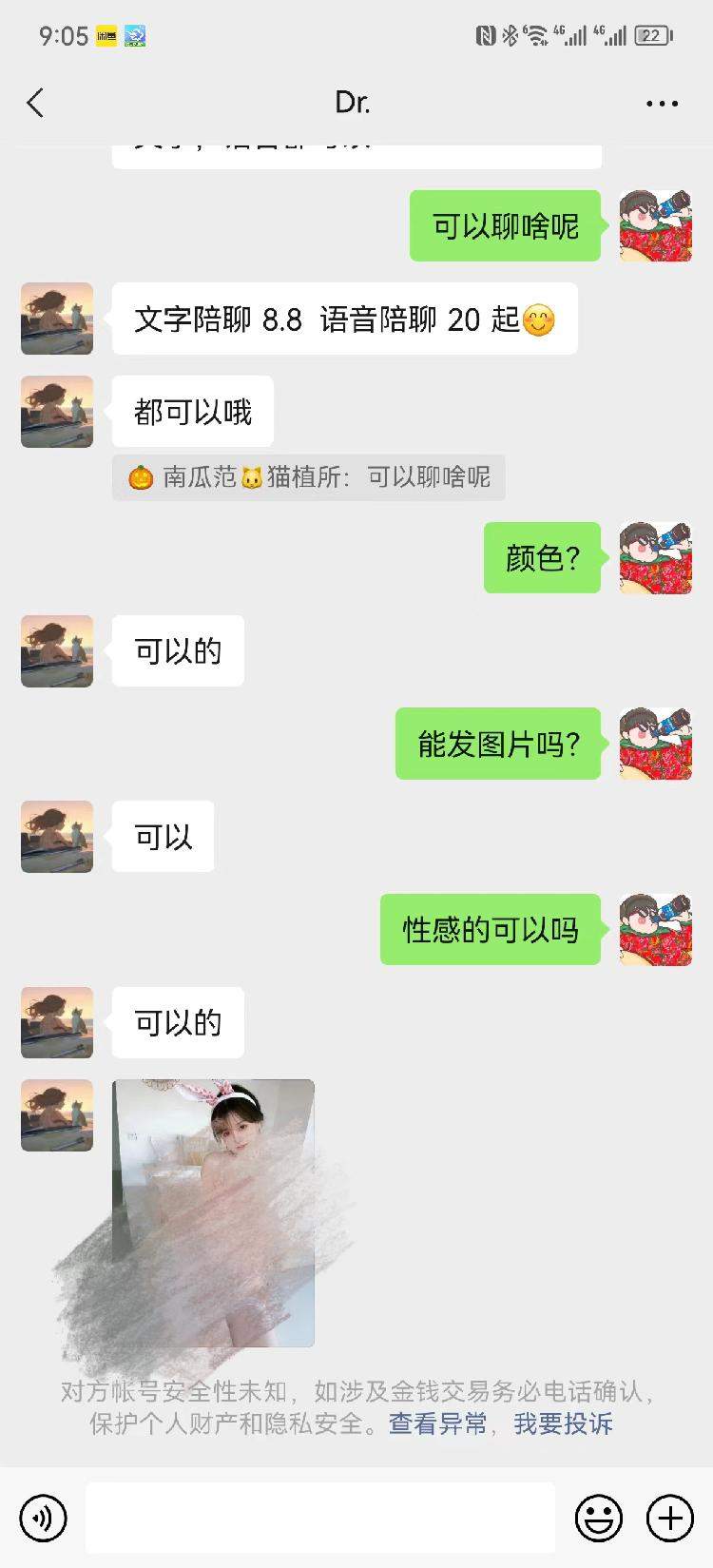
Task: Open the quoted 南瓜范猫植所 reference message
Action: point(308,477)
